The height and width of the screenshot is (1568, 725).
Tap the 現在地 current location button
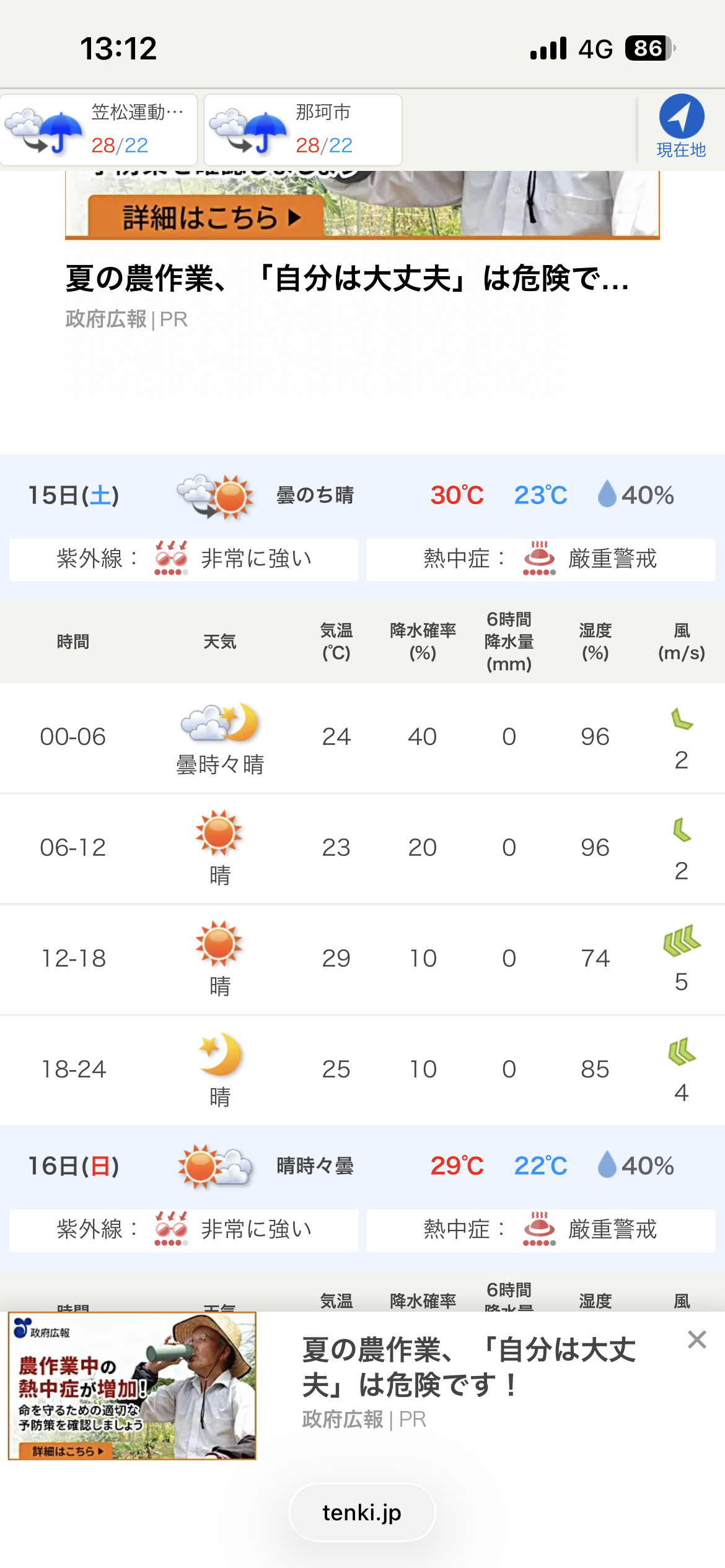pyautogui.click(x=681, y=127)
